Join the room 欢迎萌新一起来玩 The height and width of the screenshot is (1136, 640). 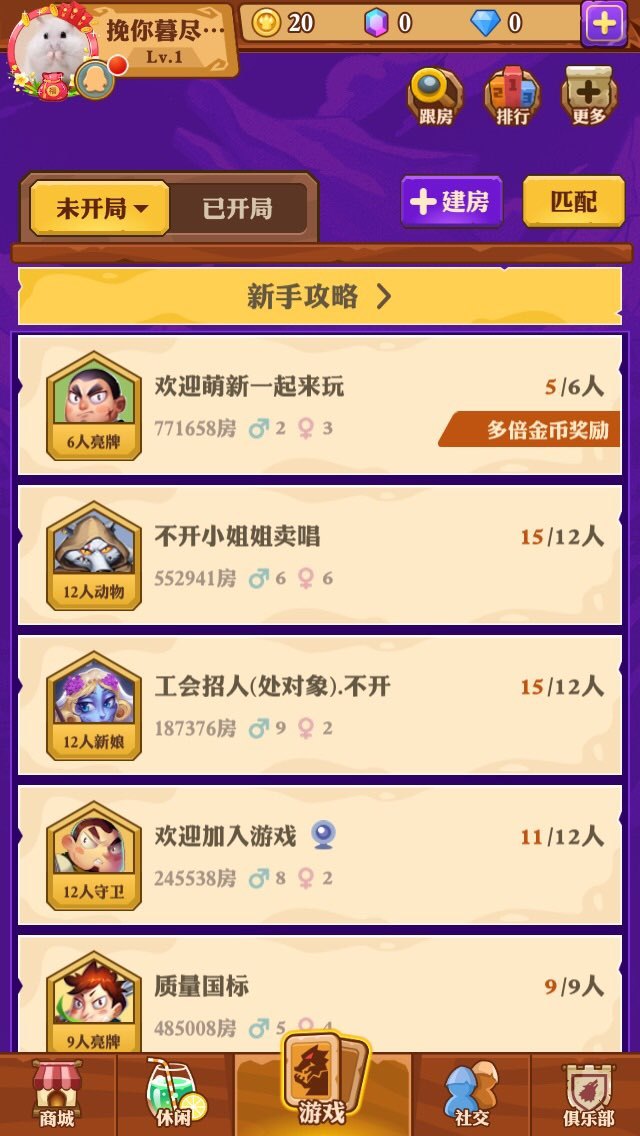[320, 405]
